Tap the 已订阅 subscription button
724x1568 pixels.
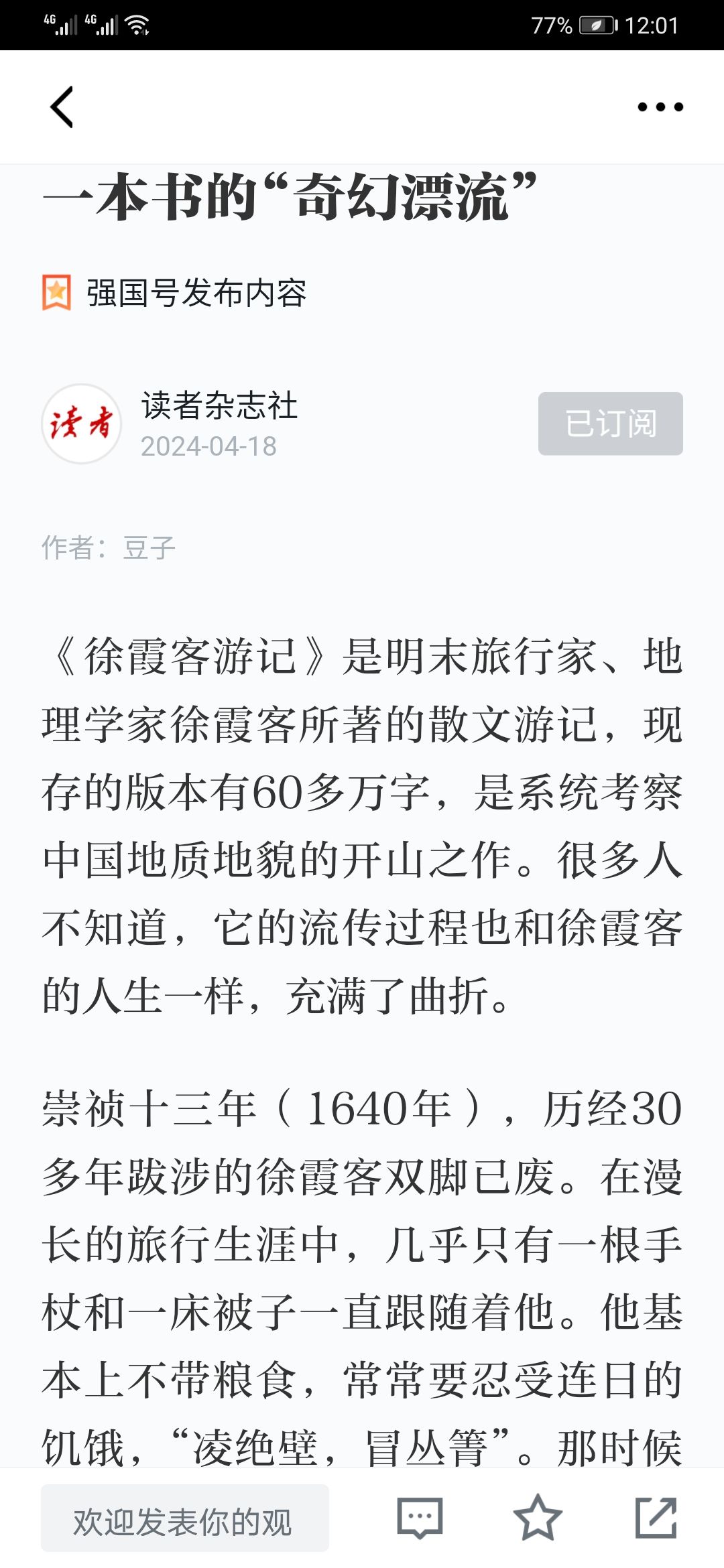pyautogui.click(x=611, y=423)
